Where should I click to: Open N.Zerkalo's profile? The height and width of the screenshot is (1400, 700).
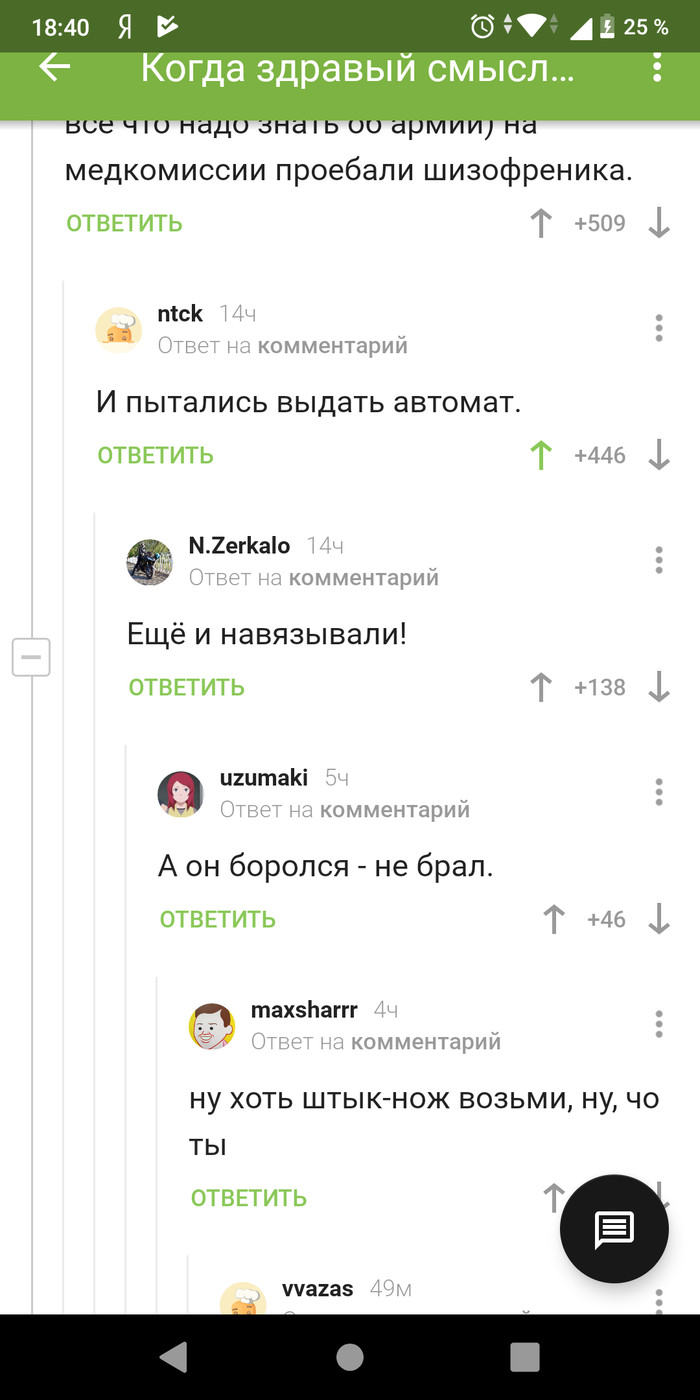(239, 546)
